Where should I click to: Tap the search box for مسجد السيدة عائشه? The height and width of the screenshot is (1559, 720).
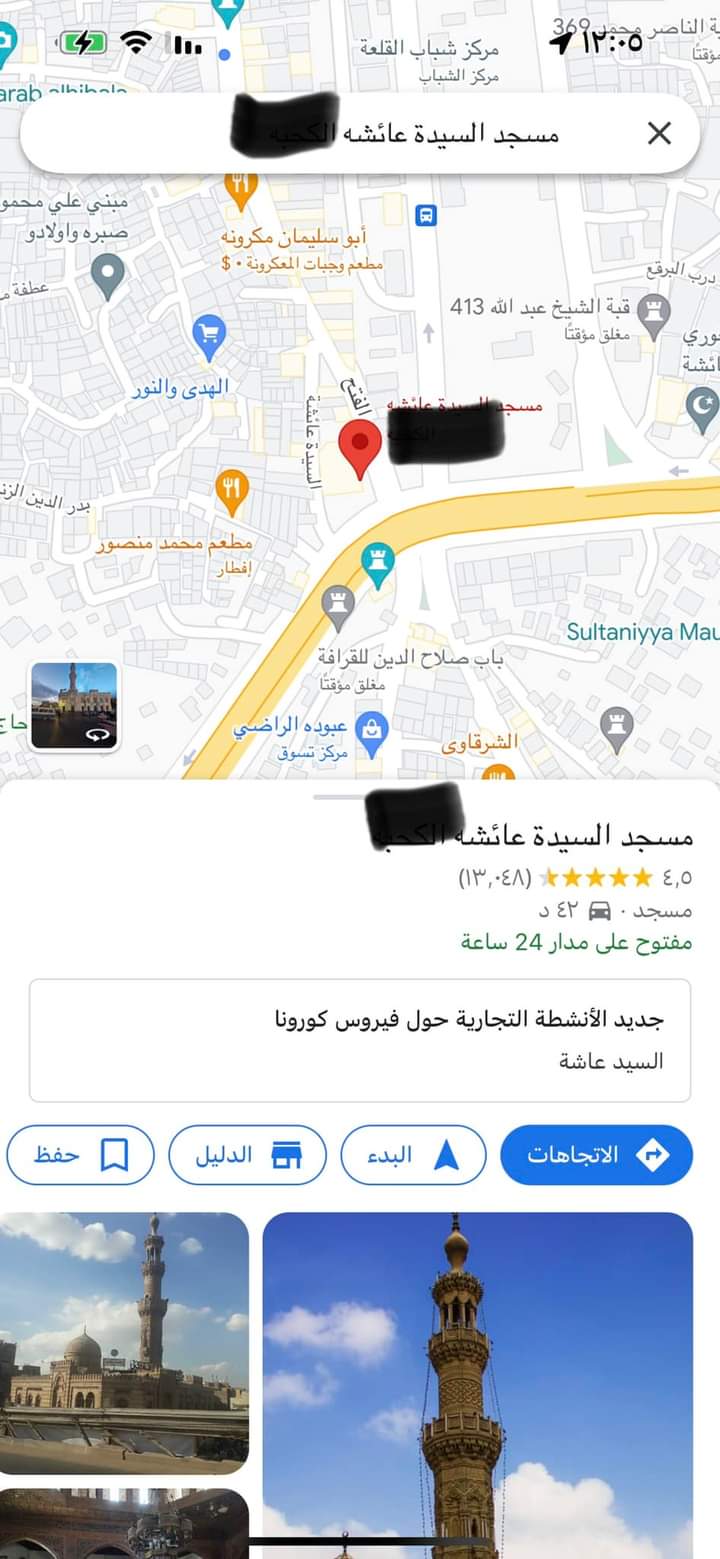(400, 133)
